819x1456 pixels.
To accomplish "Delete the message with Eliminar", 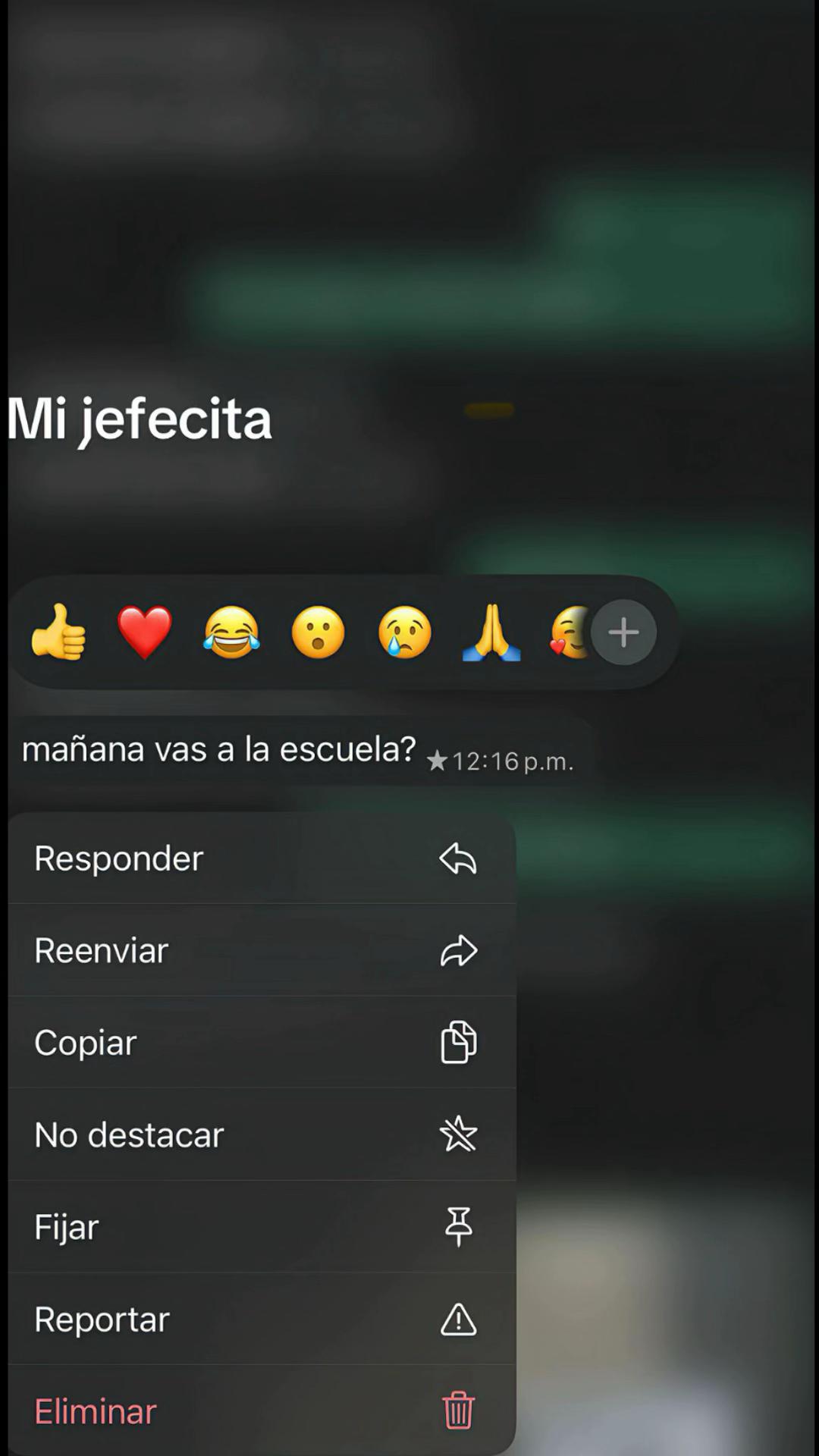I will [262, 1410].
